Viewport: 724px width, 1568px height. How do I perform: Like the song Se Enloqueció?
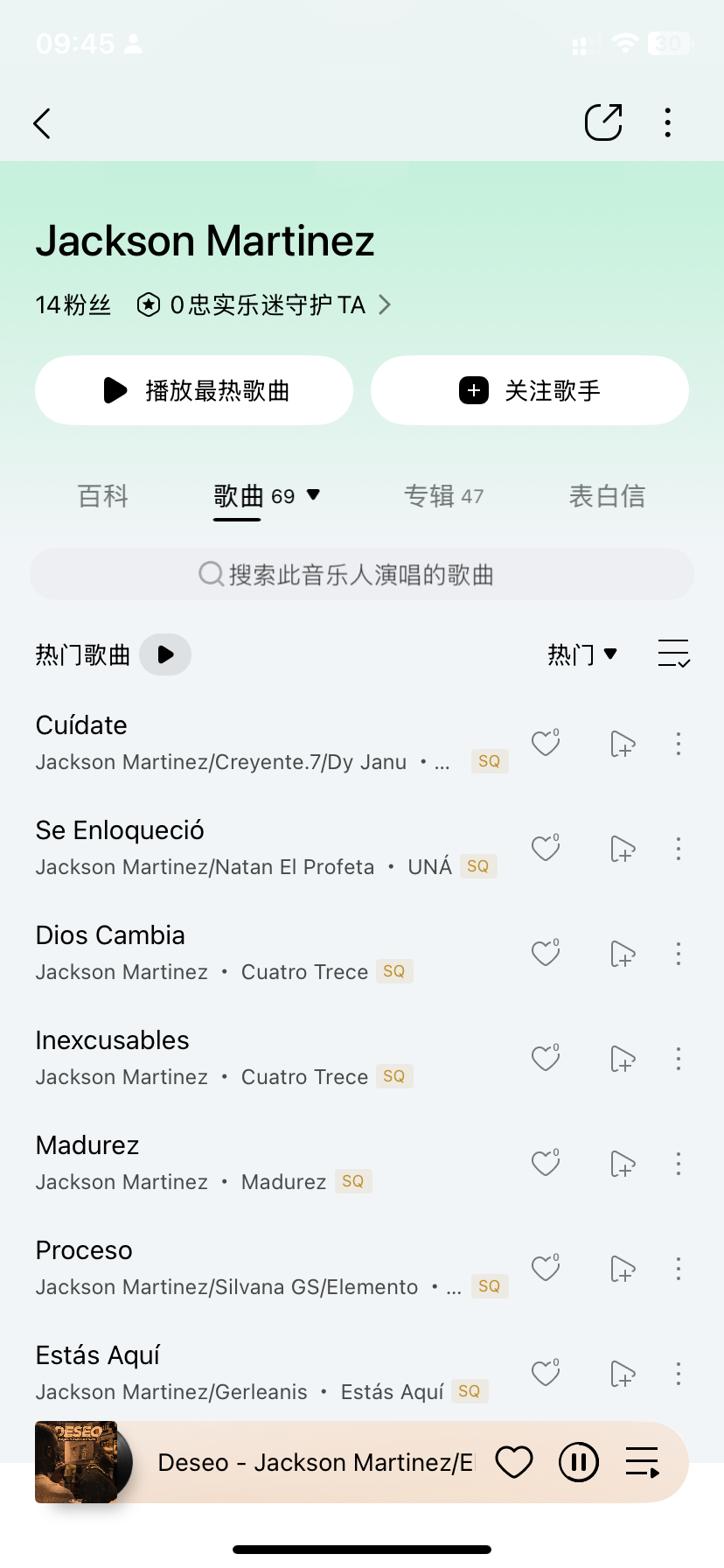coord(546,848)
